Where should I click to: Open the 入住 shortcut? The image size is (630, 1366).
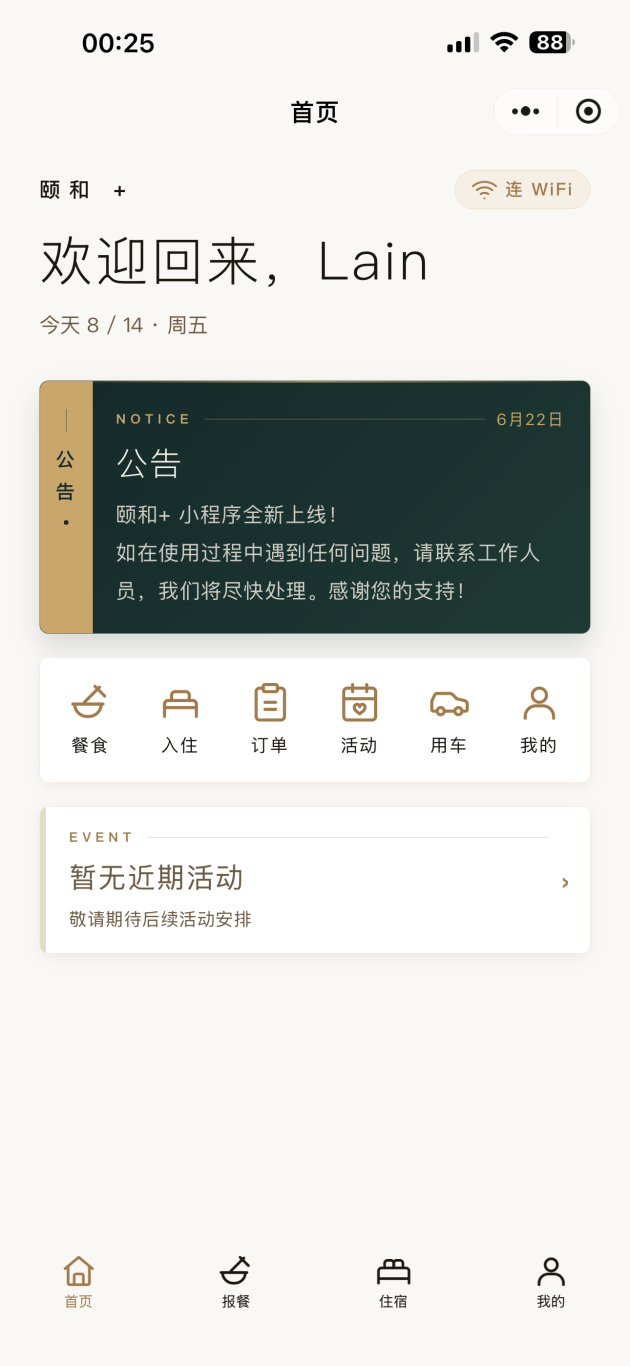180,719
